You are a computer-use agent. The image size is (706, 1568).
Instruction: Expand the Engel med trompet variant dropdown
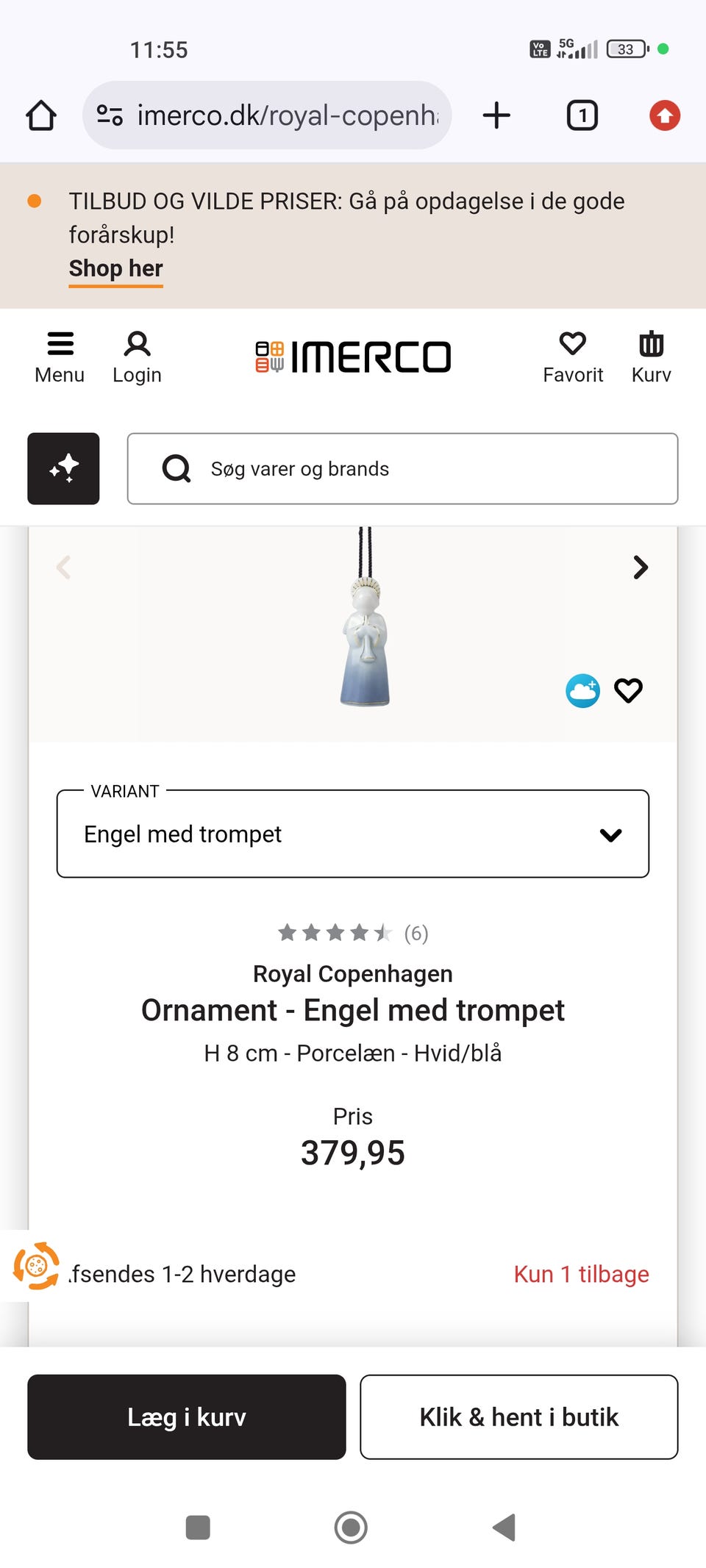click(609, 834)
